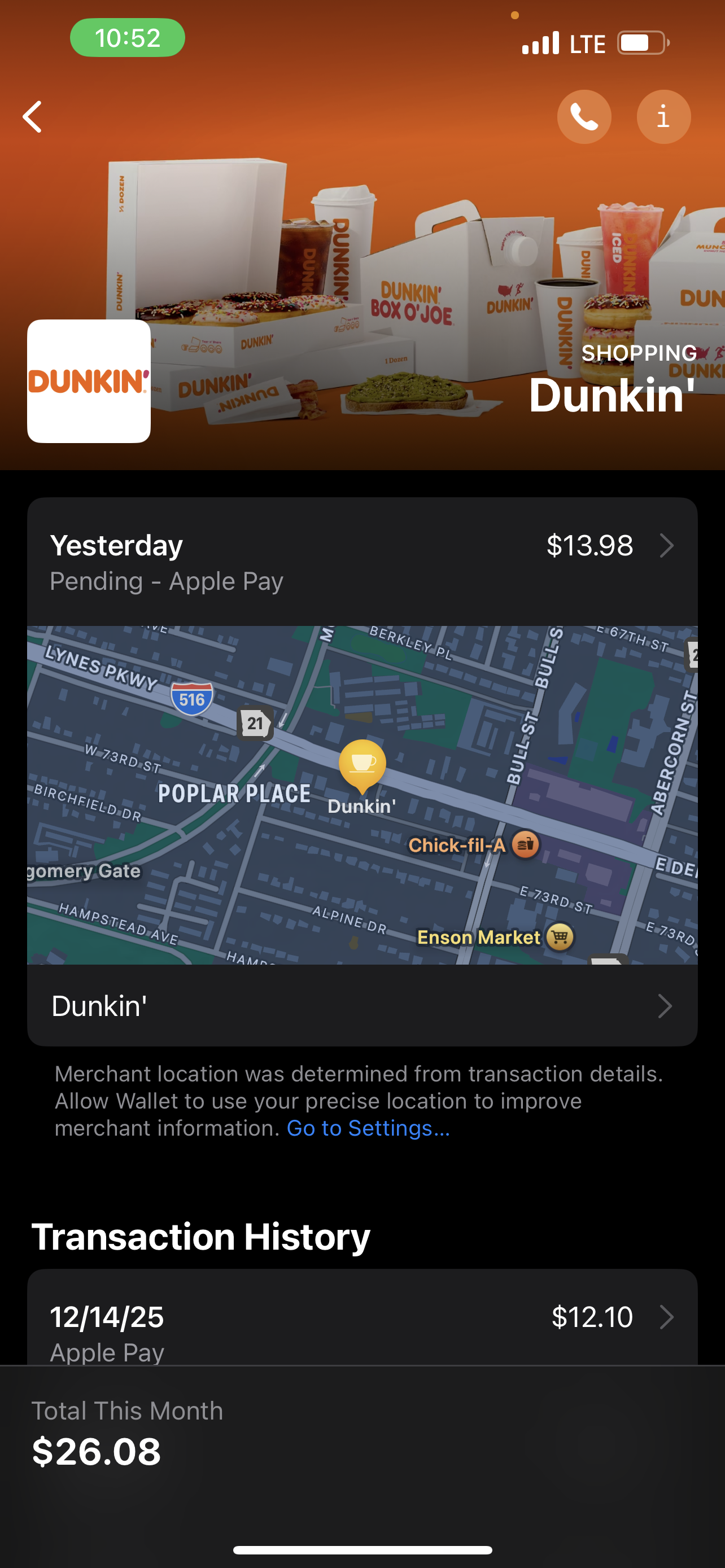Open the Dunkin' merchant location row
Screen dimensions: 725x1568
(361, 1006)
